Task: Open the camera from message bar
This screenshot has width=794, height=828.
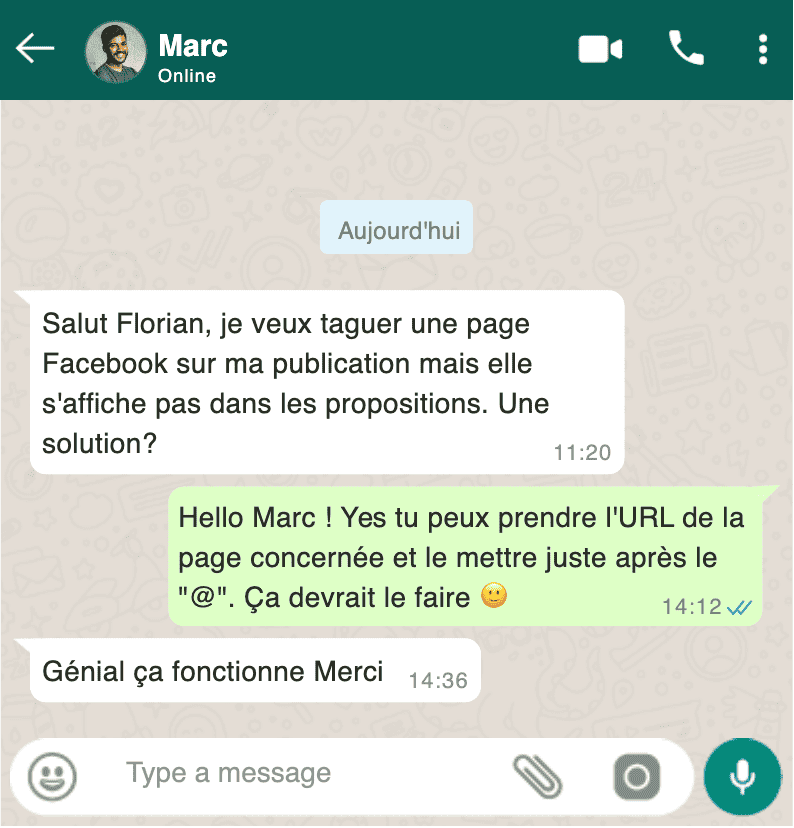Action: [x=637, y=776]
